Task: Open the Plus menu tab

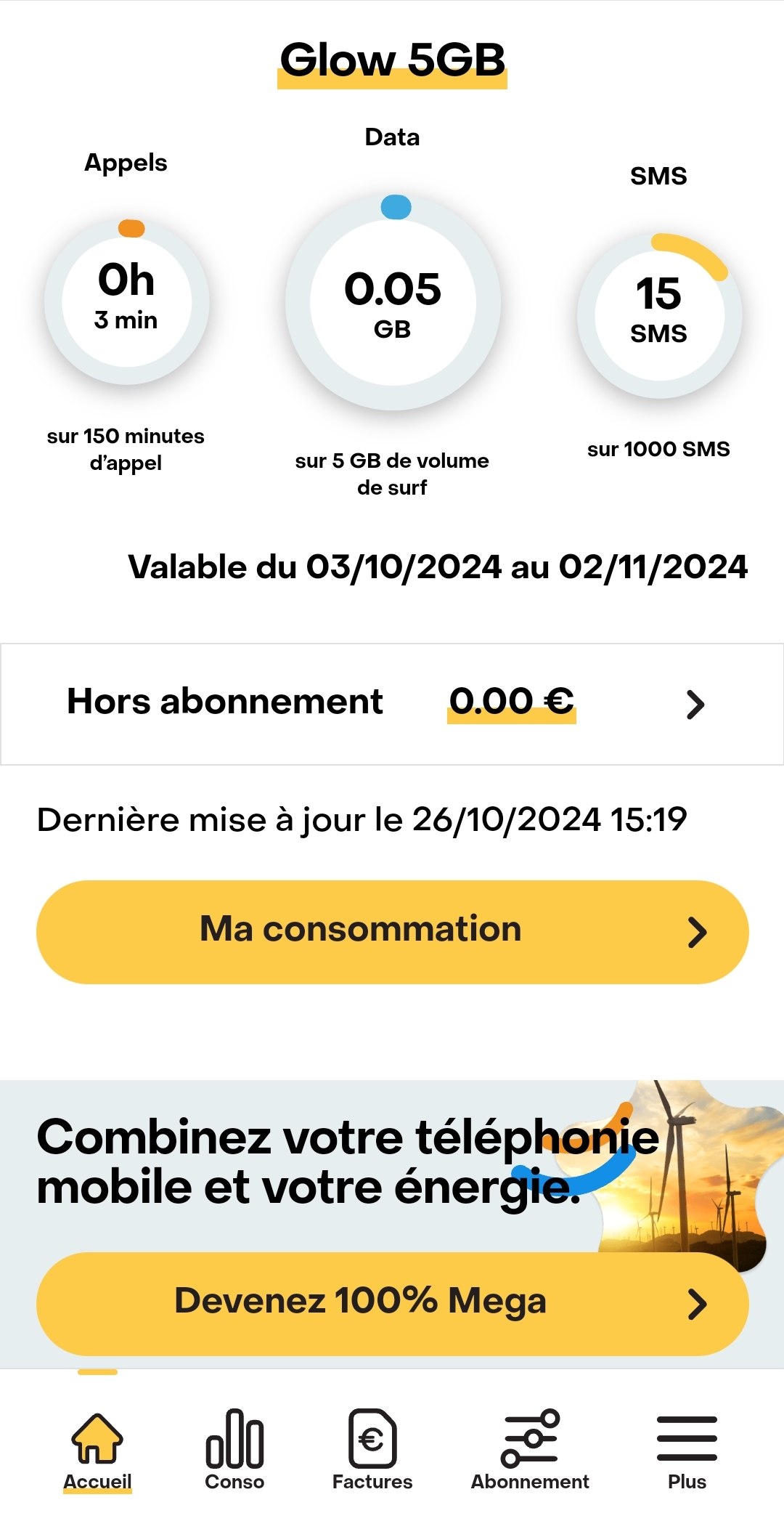Action: 687,1451
